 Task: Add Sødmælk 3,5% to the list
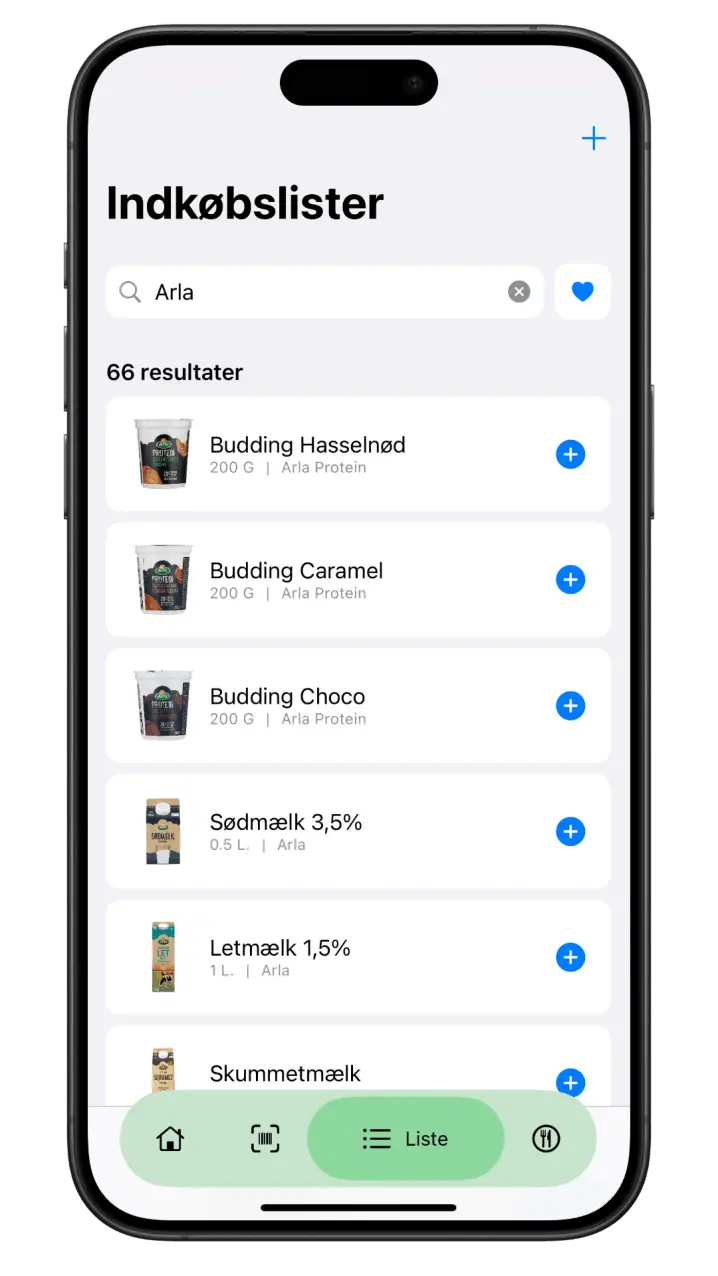570,832
